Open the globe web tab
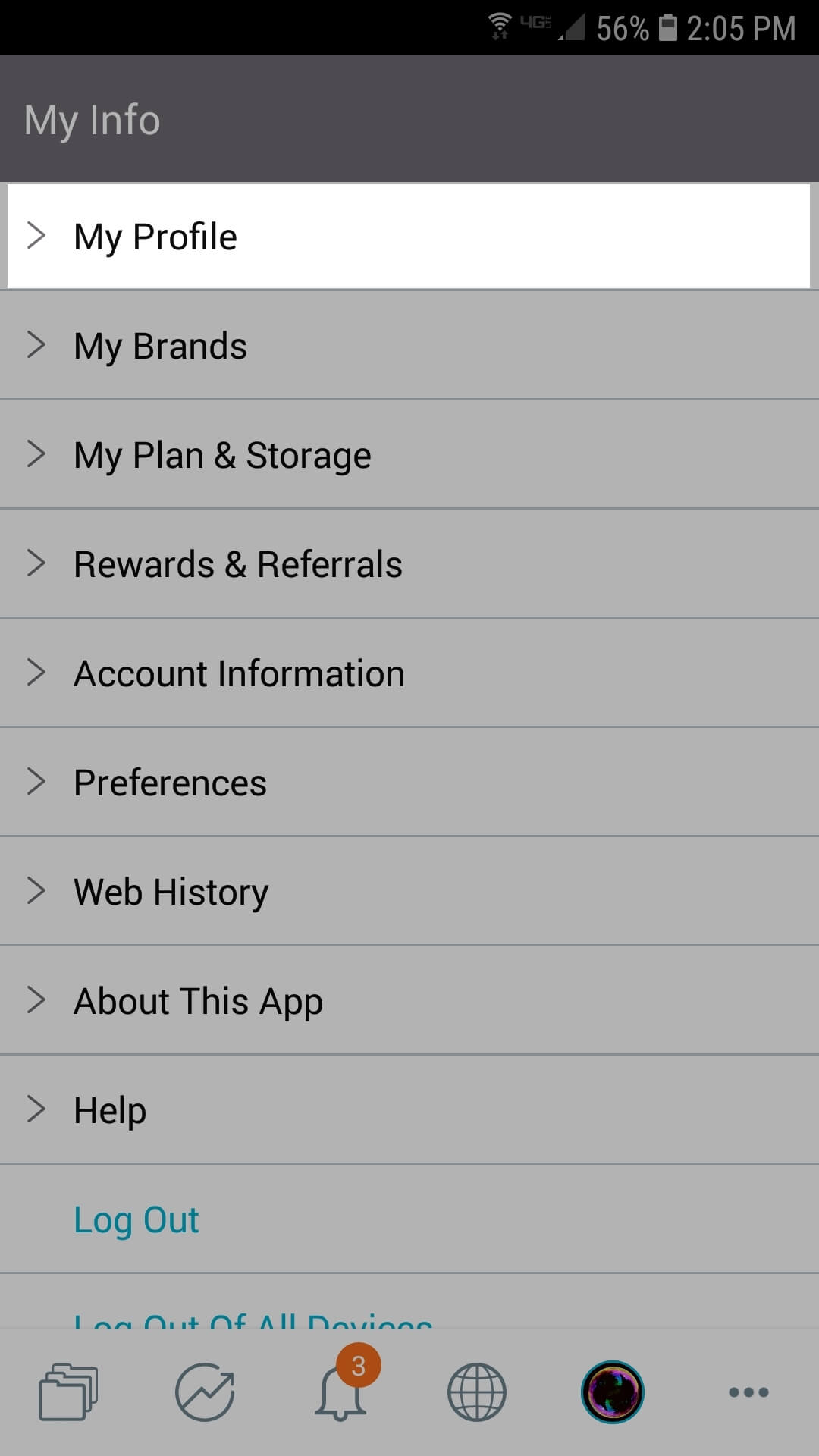 point(477,1392)
